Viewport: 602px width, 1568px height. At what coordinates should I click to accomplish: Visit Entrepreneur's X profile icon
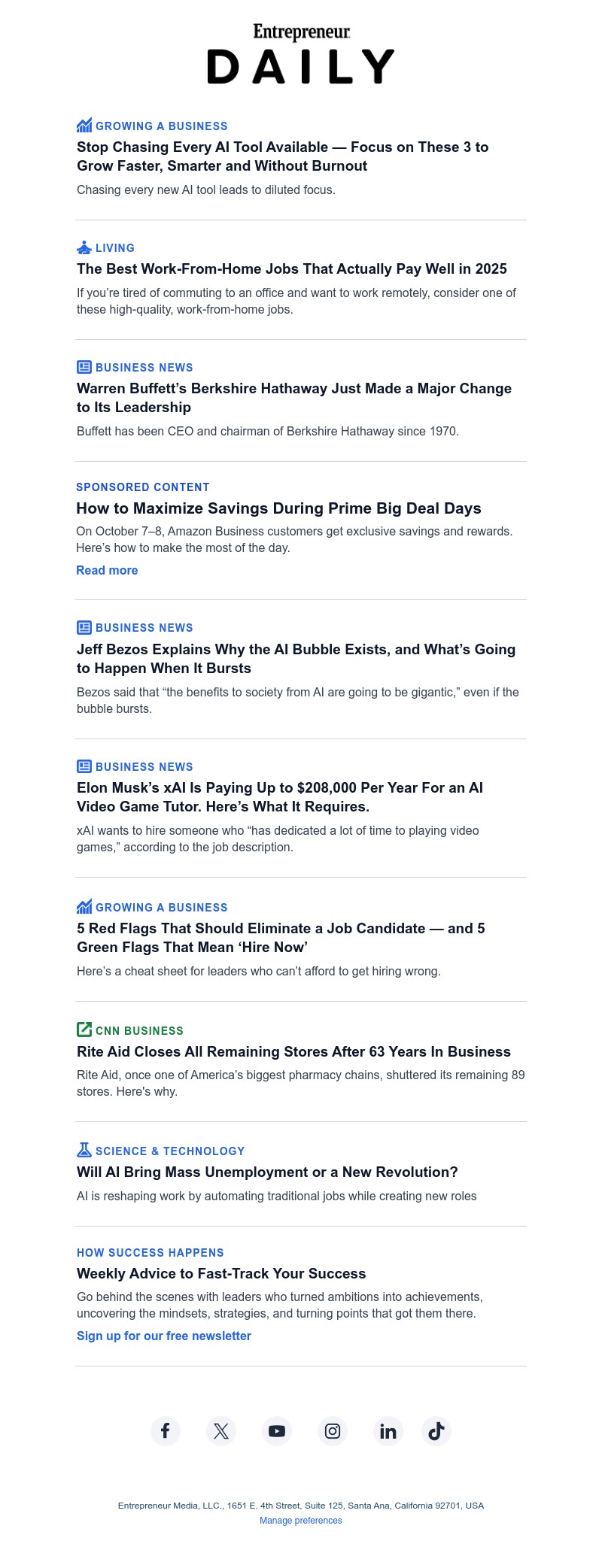click(x=221, y=1430)
